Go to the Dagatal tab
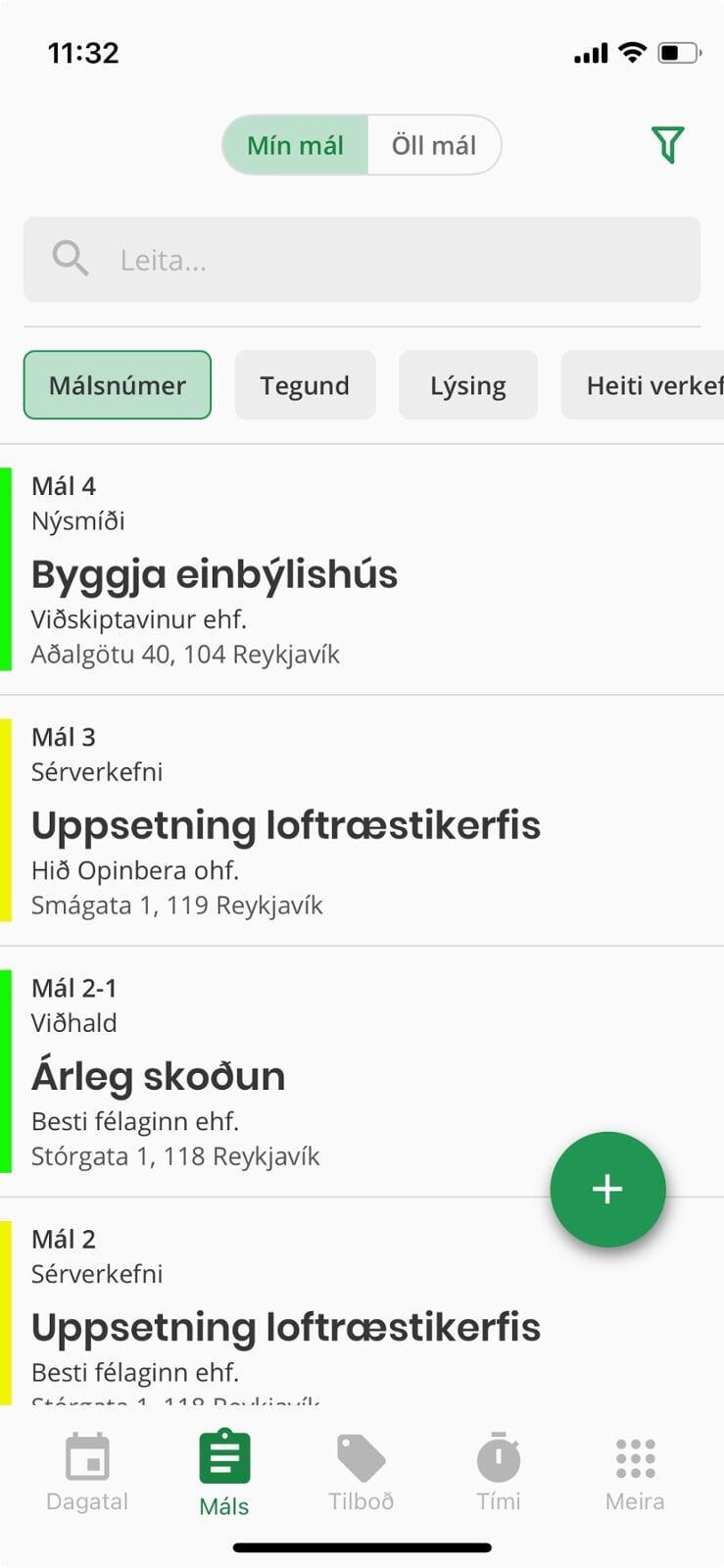Image resolution: width=724 pixels, height=1568 pixels. tap(87, 1473)
